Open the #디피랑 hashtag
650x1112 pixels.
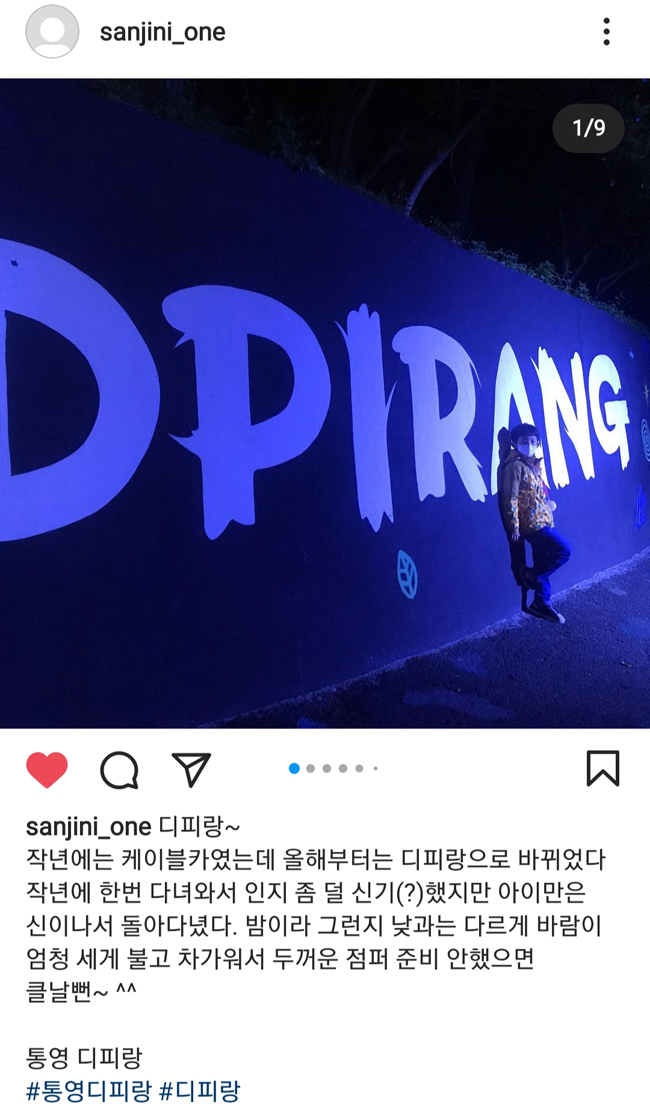(199, 1090)
